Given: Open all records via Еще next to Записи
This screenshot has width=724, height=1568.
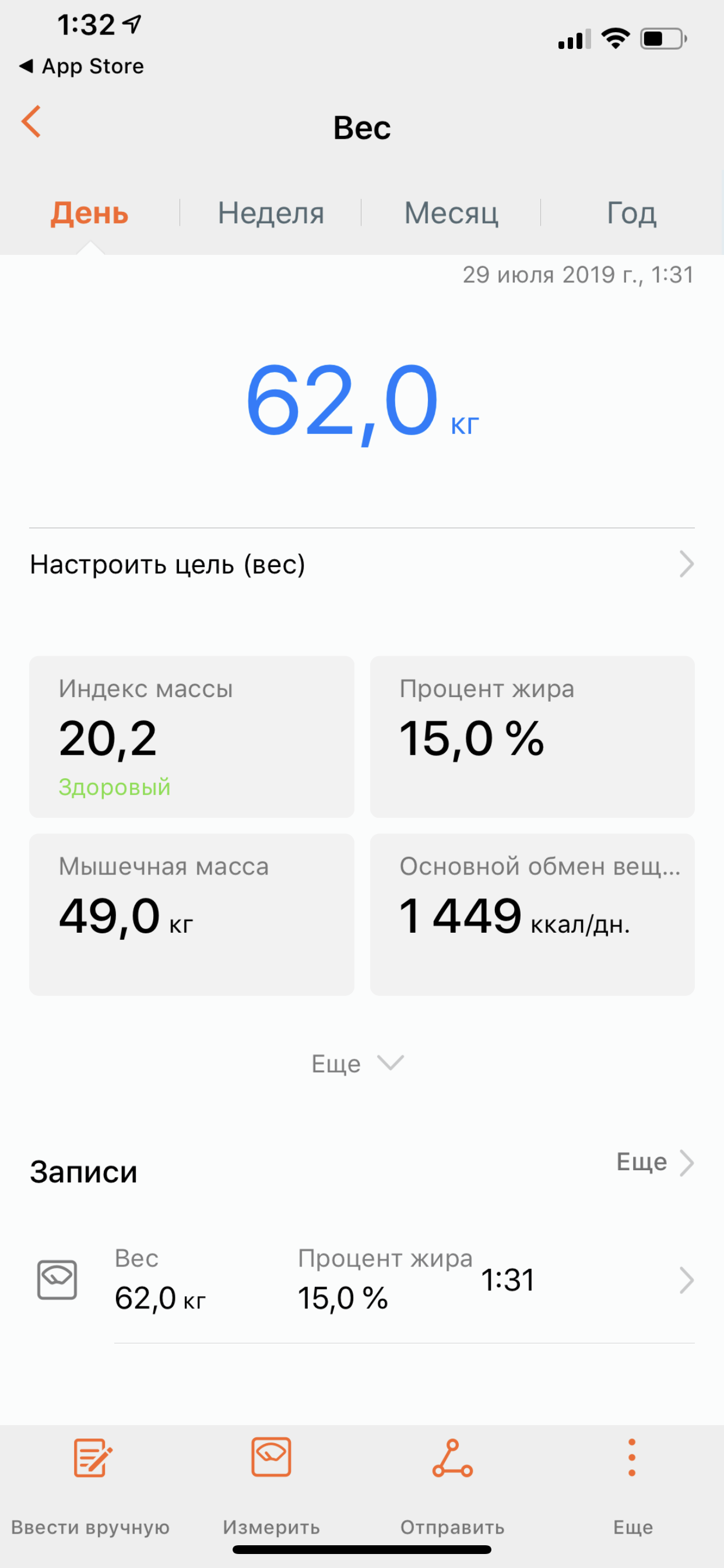Looking at the screenshot, I should pos(654,1162).
